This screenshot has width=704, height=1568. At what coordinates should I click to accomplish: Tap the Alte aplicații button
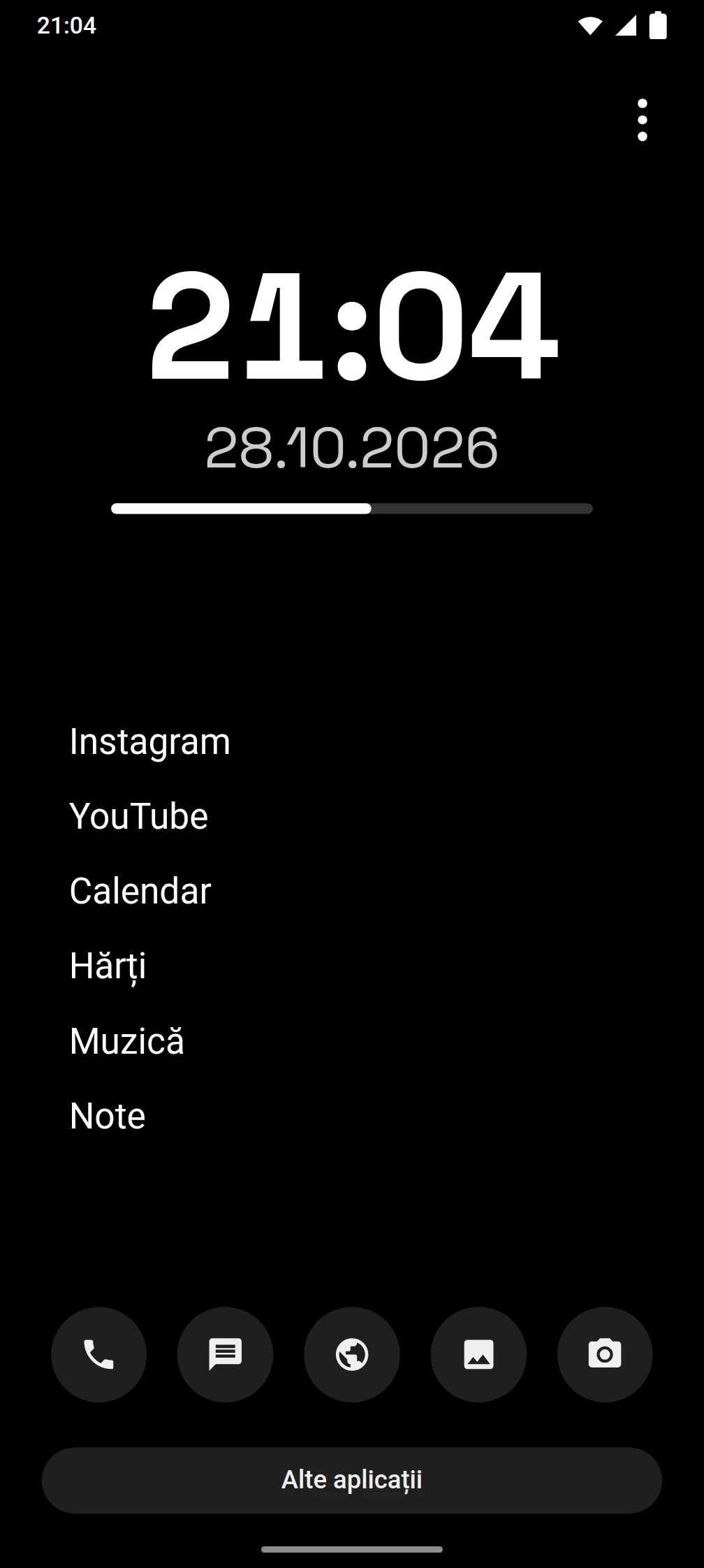point(352,1480)
